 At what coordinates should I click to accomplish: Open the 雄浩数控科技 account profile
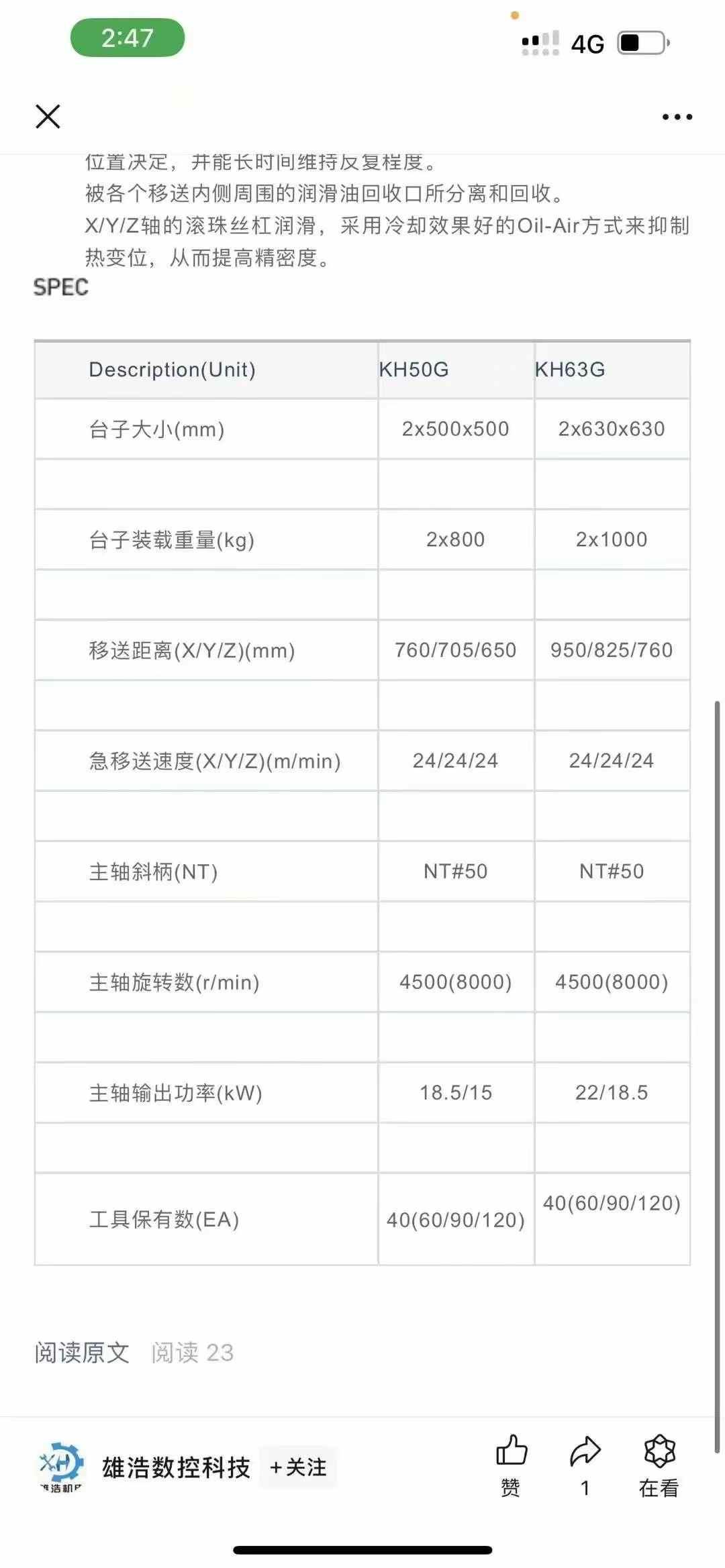click(176, 1467)
